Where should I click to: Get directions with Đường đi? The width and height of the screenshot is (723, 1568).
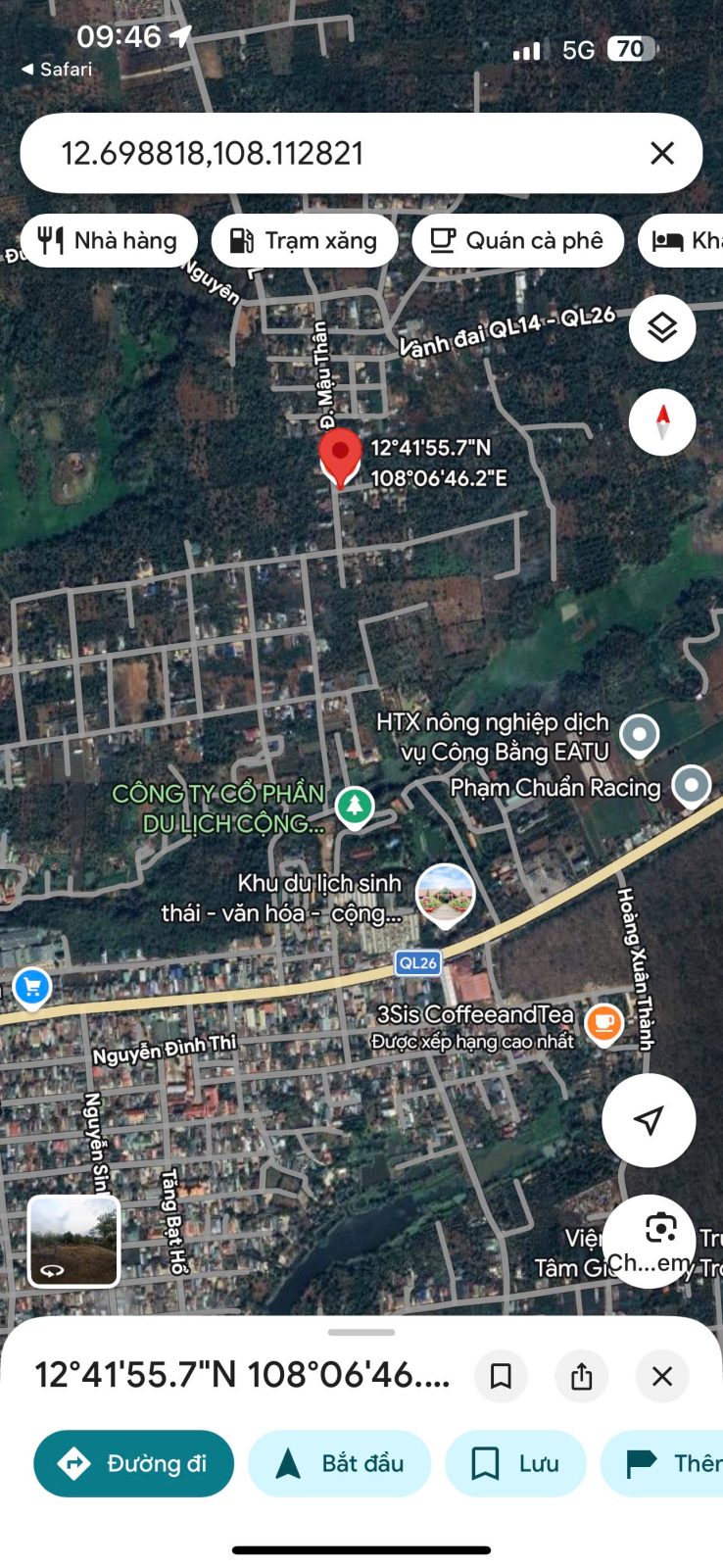(134, 1463)
